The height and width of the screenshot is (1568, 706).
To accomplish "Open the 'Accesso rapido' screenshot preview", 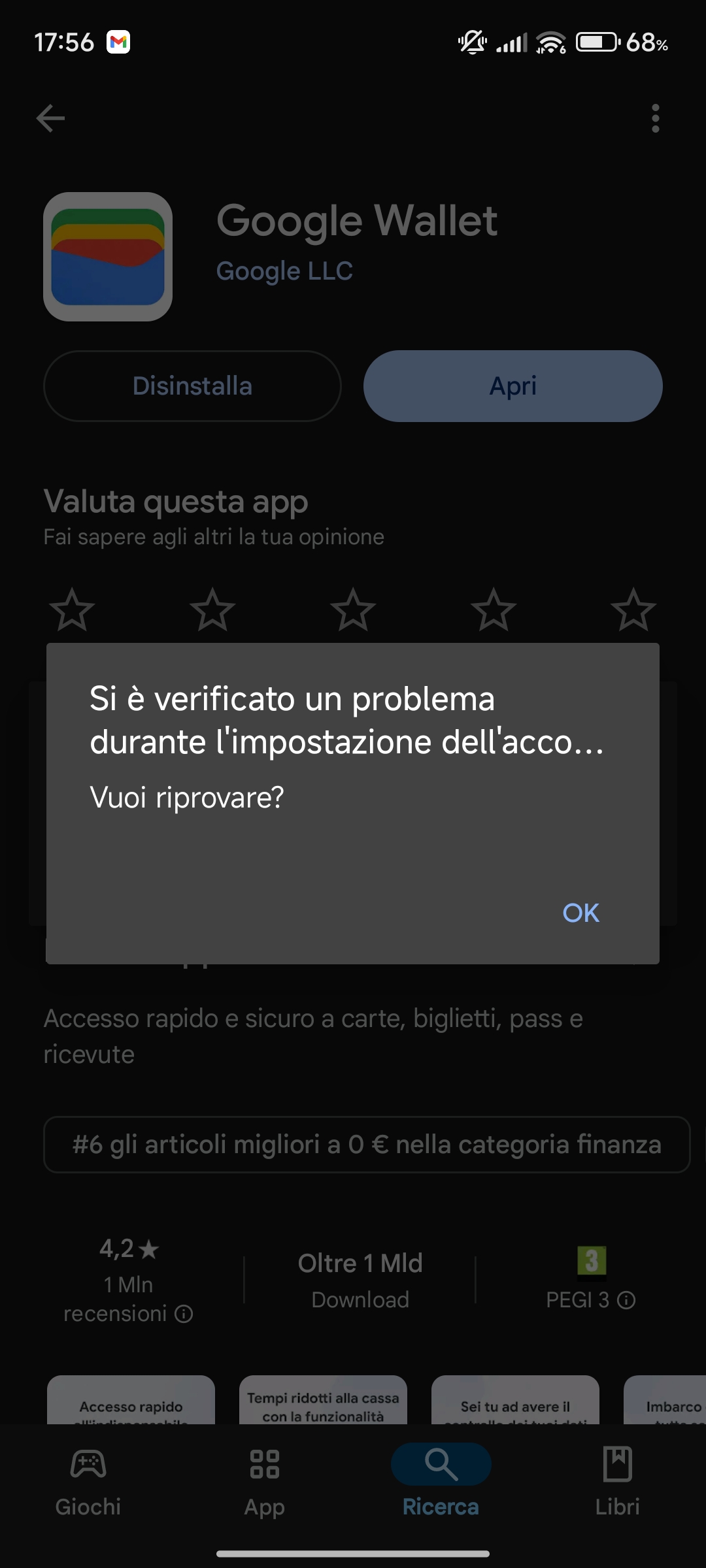I will (x=131, y=1400).
